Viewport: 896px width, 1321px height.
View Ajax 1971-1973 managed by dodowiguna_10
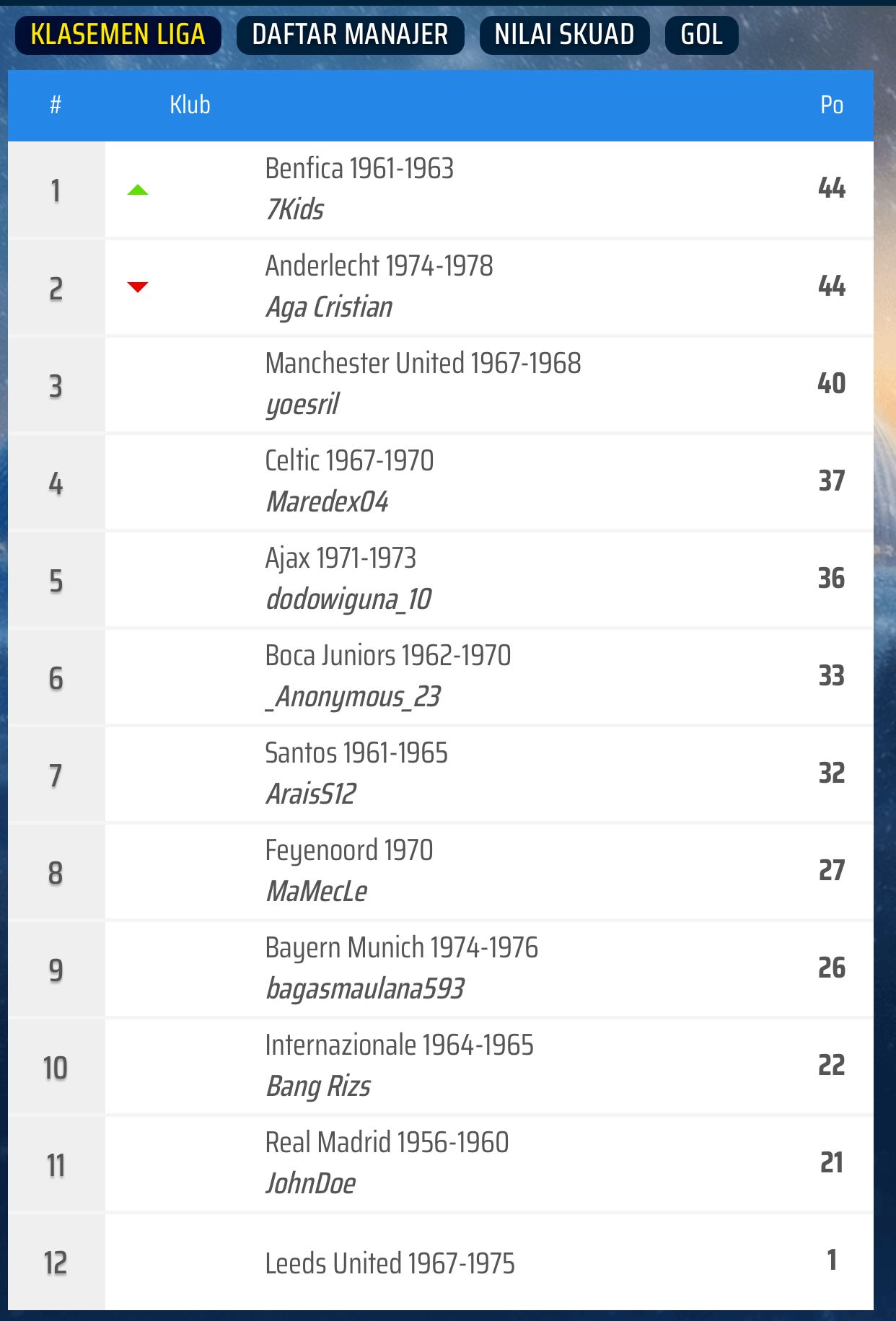[x=341, y=558]
